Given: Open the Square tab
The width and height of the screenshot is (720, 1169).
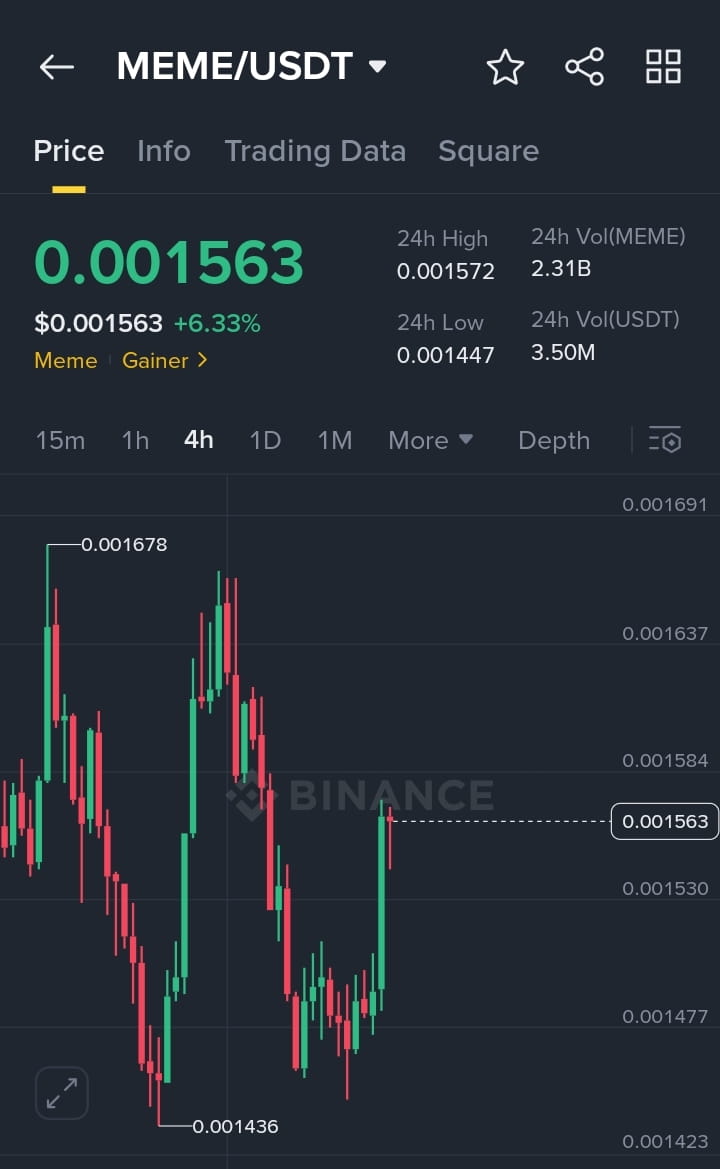Looking at the screenshot, I should pos(488,151).
